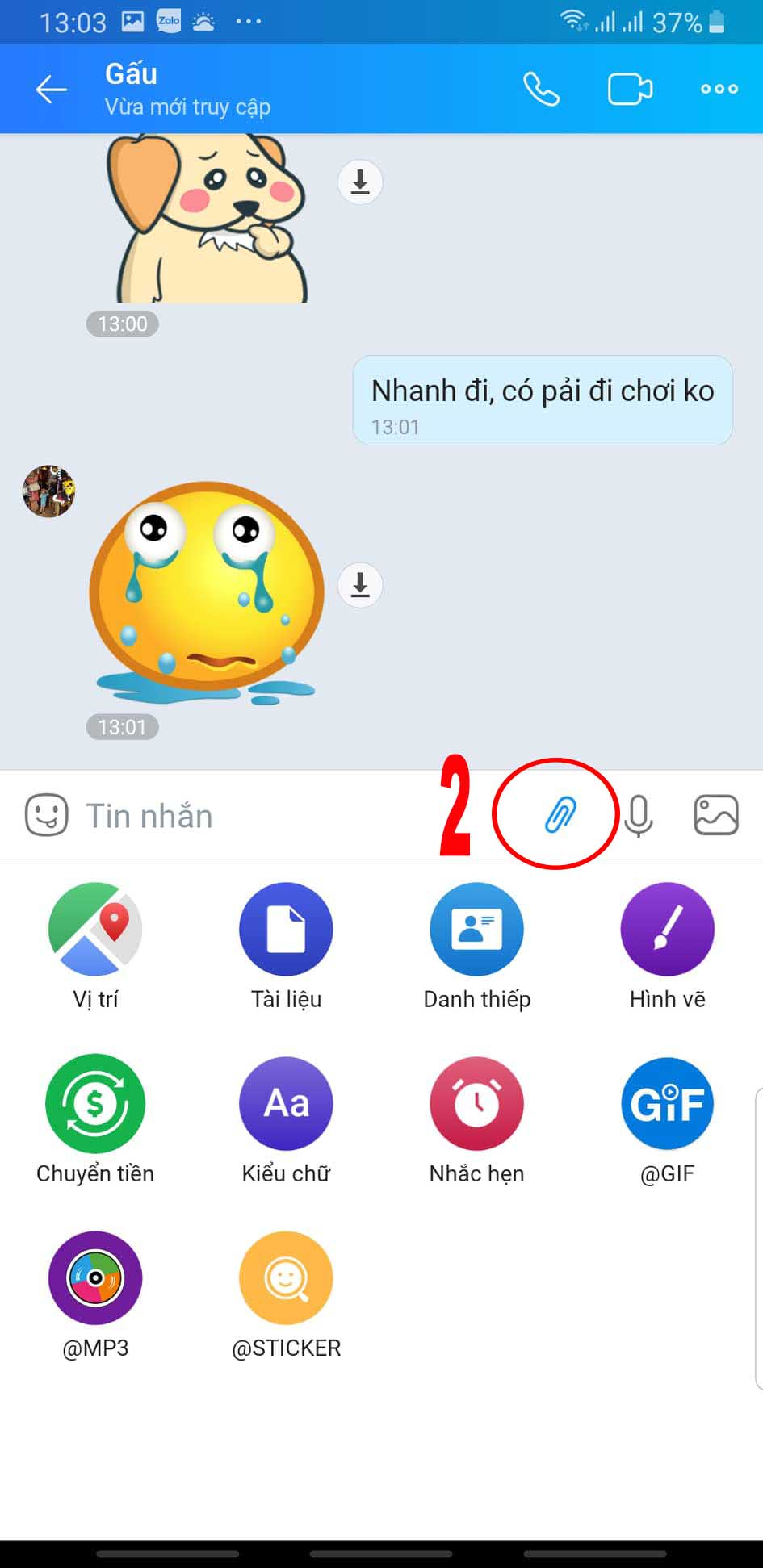Tap the paperclip attachment icon
This screenshot has width=763, height=1568.
560,815
